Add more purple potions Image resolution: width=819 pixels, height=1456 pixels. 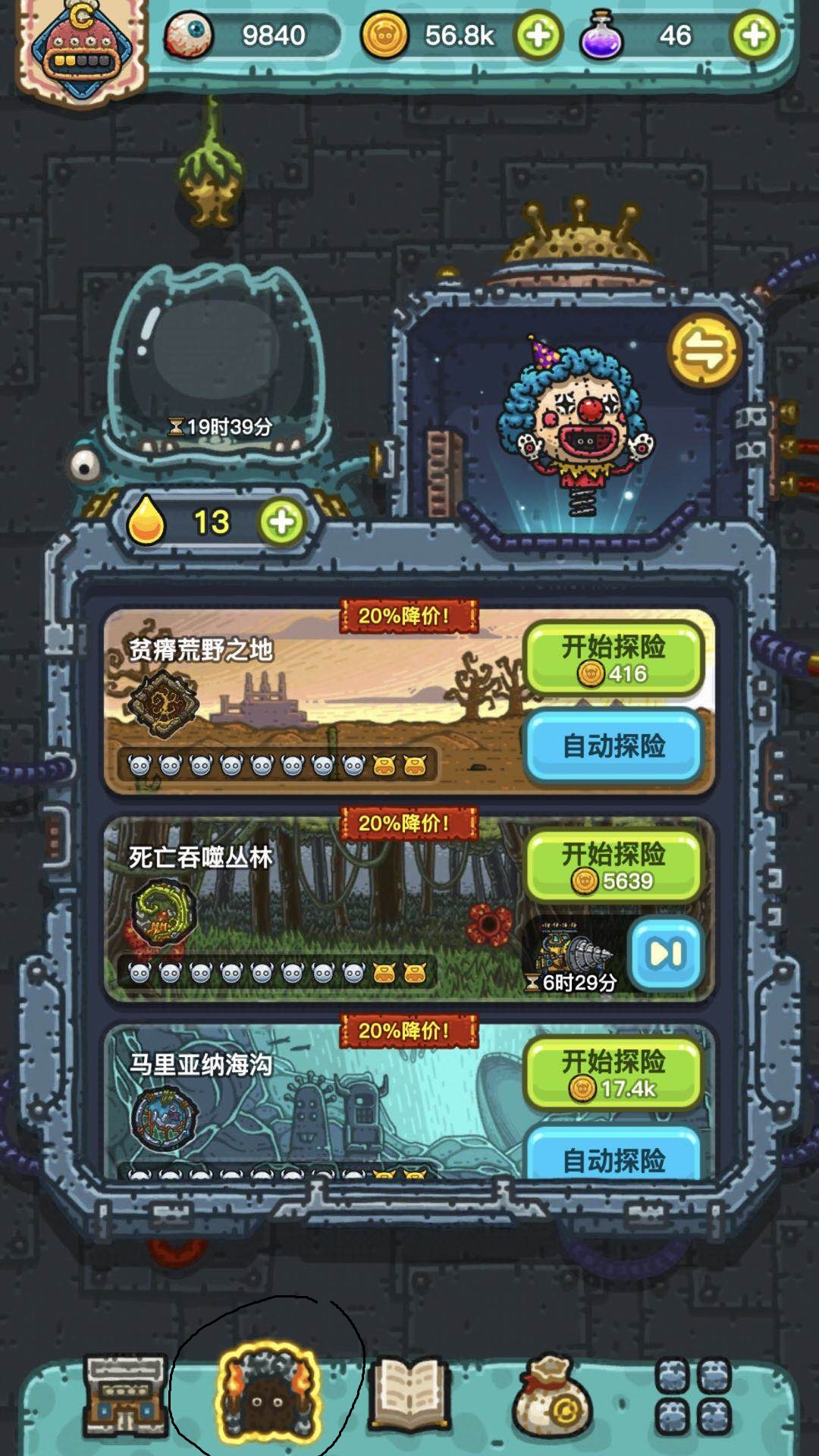tap(754, 35)
